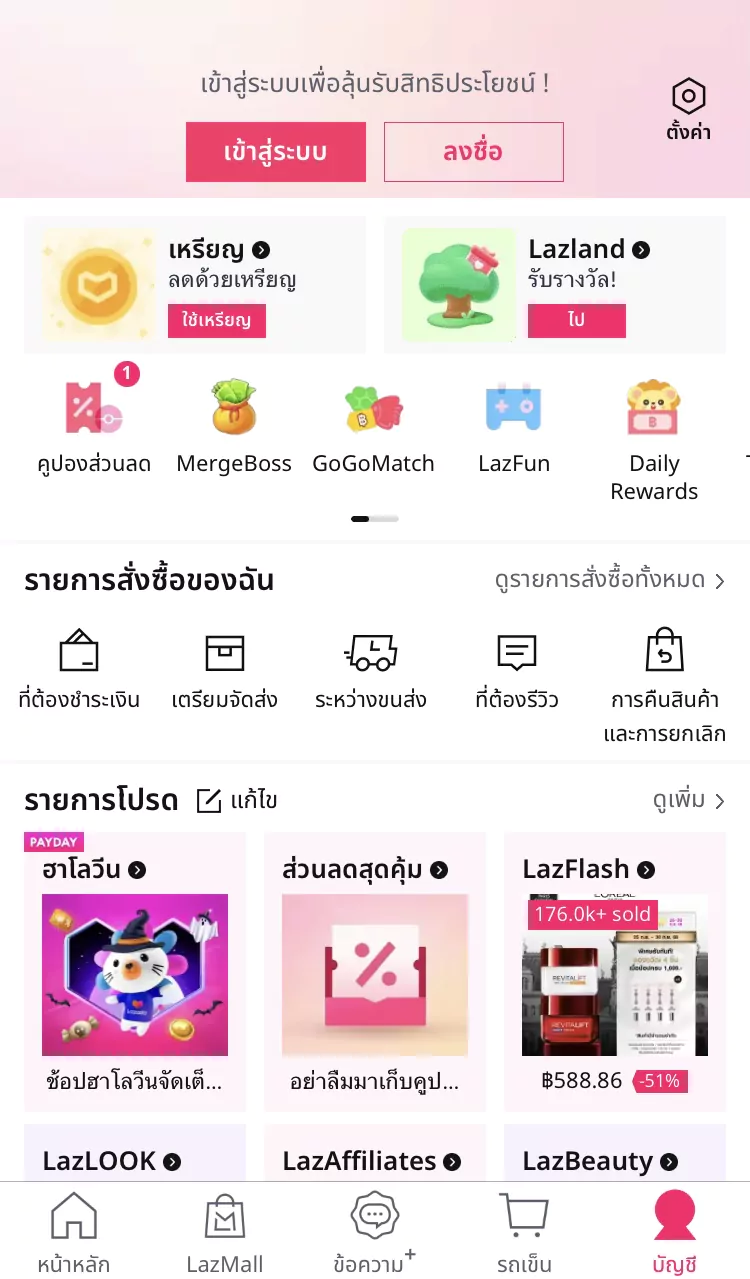Tap the ใช้เหรียญ use coins button
Screen dimensions: 750x1279
coord(216,321)
